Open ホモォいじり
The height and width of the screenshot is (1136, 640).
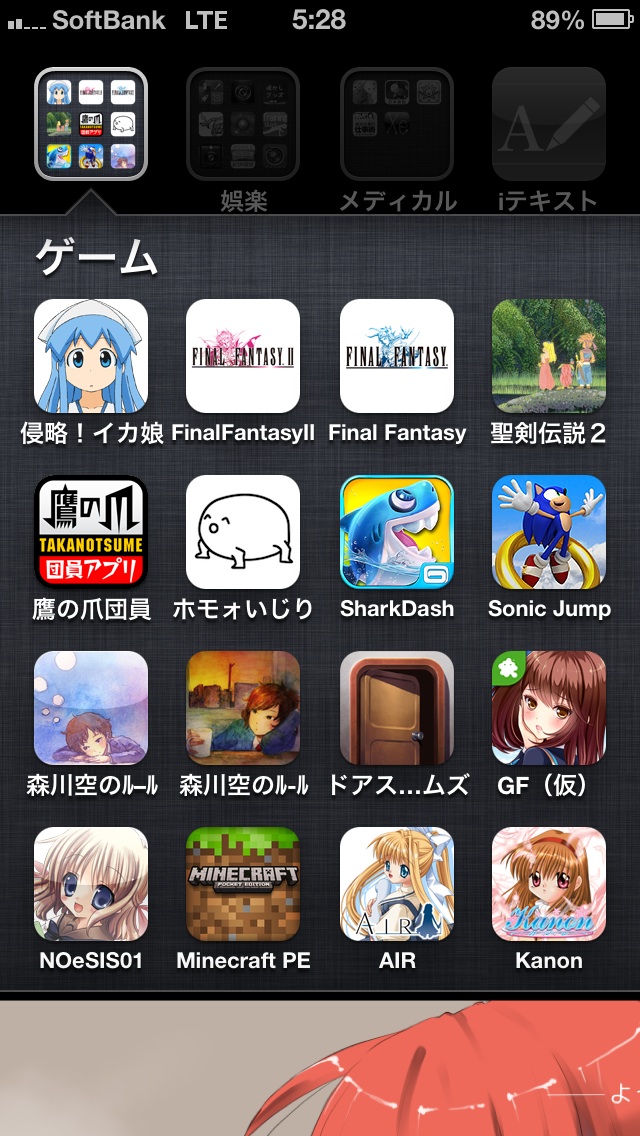coord(243,531)
